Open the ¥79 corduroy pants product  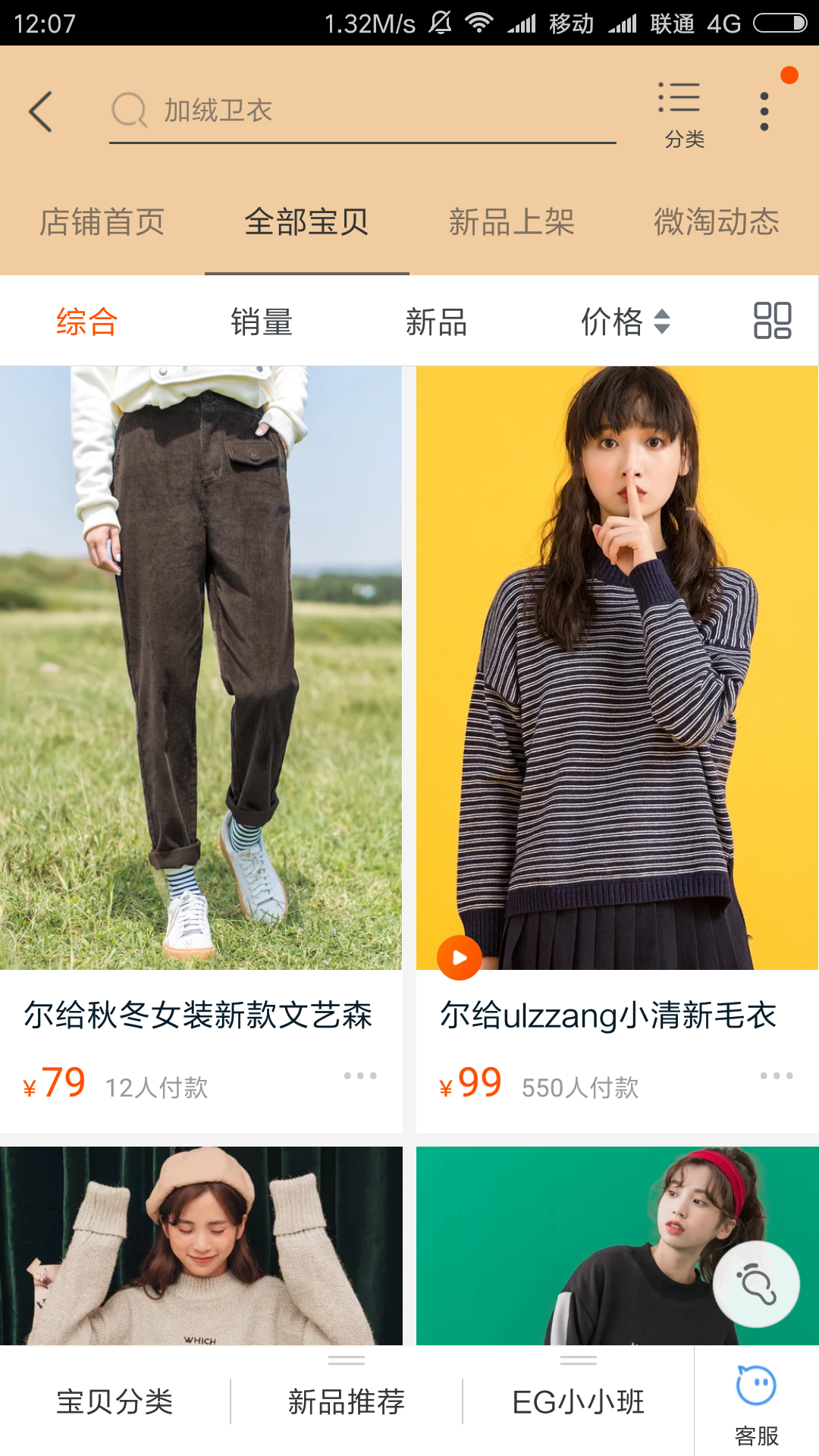201,749
